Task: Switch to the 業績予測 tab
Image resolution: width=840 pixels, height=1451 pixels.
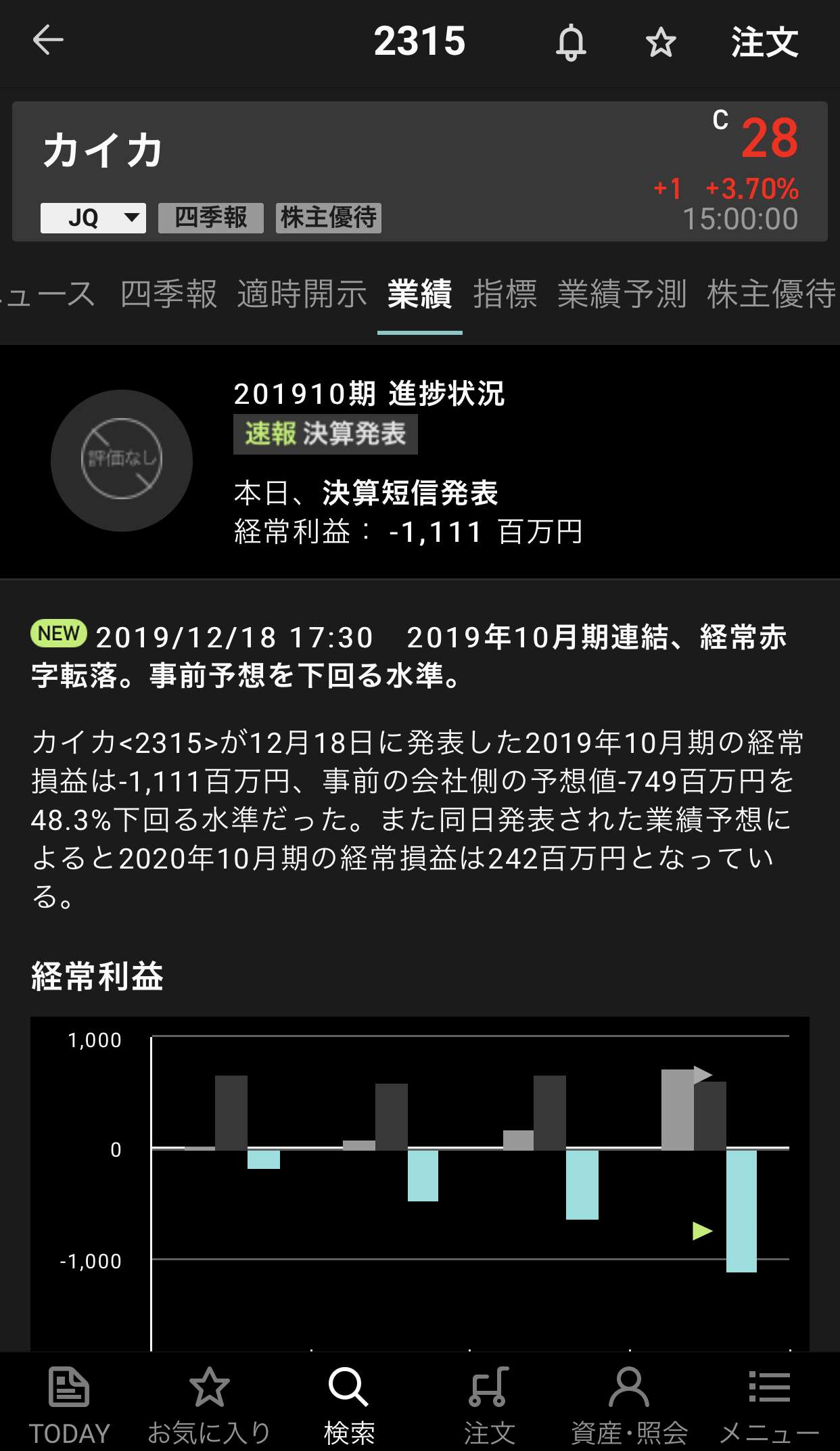Action: coord(622,294)
